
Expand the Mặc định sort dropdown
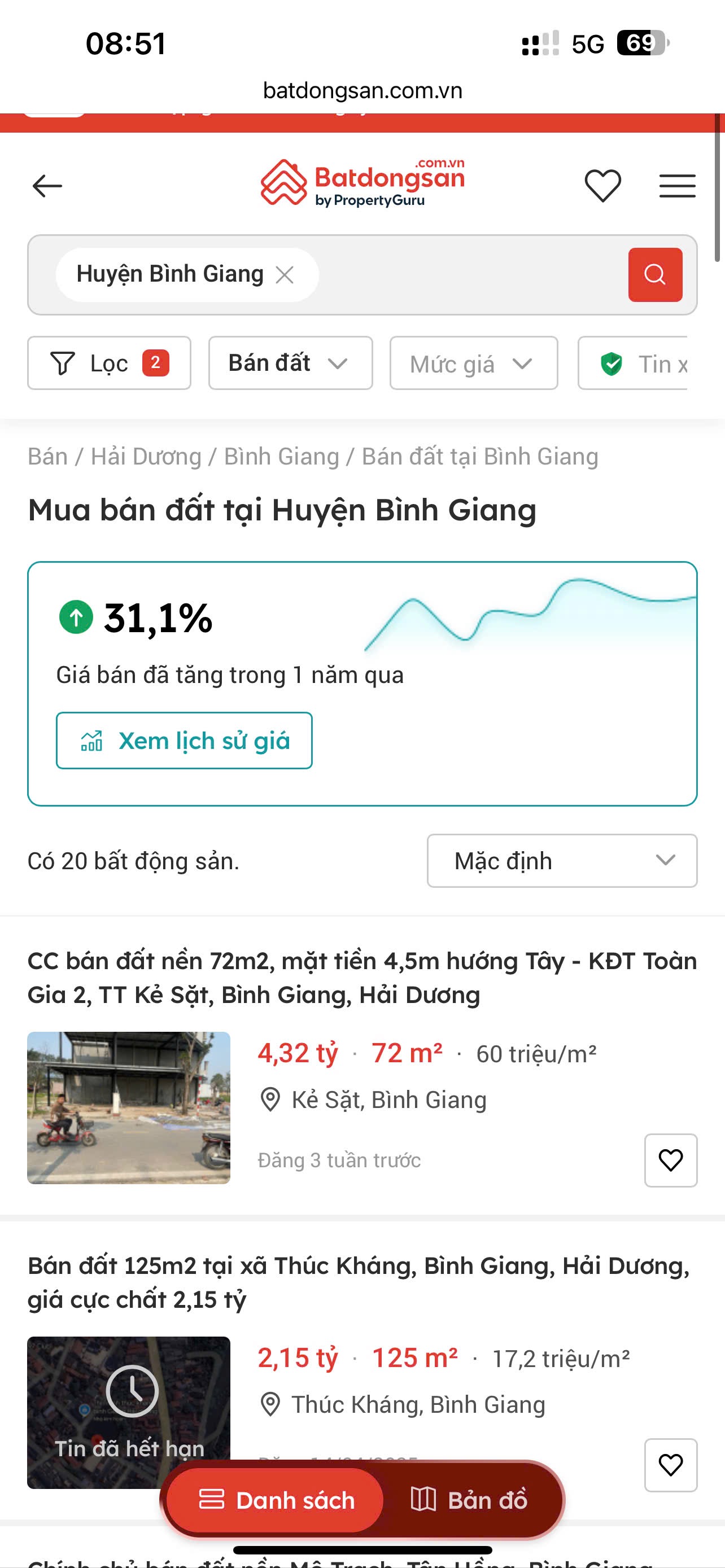562,861
